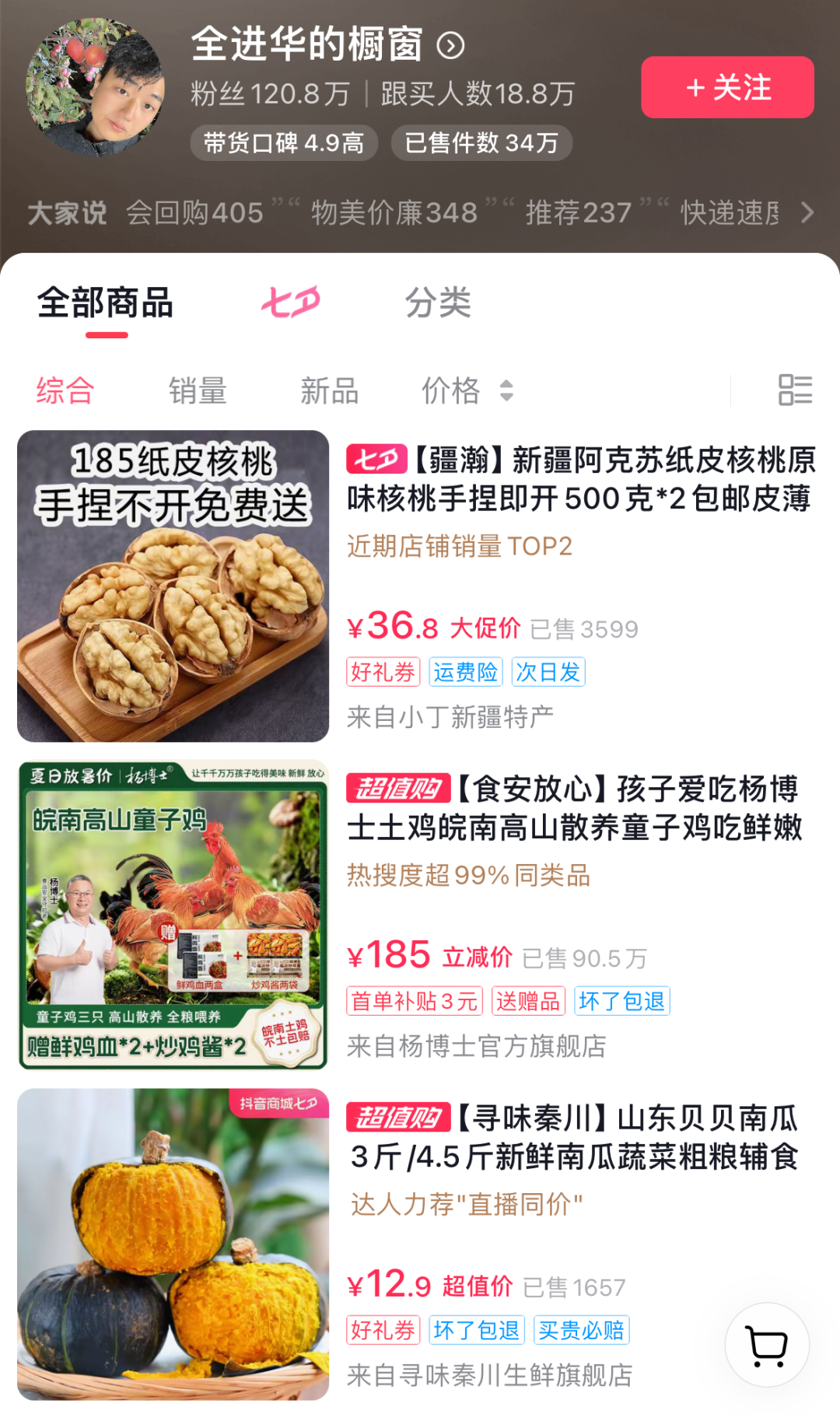Show 新品 products
The height and width of the screenshot is (1414, 840).
(x=330, y=390)
